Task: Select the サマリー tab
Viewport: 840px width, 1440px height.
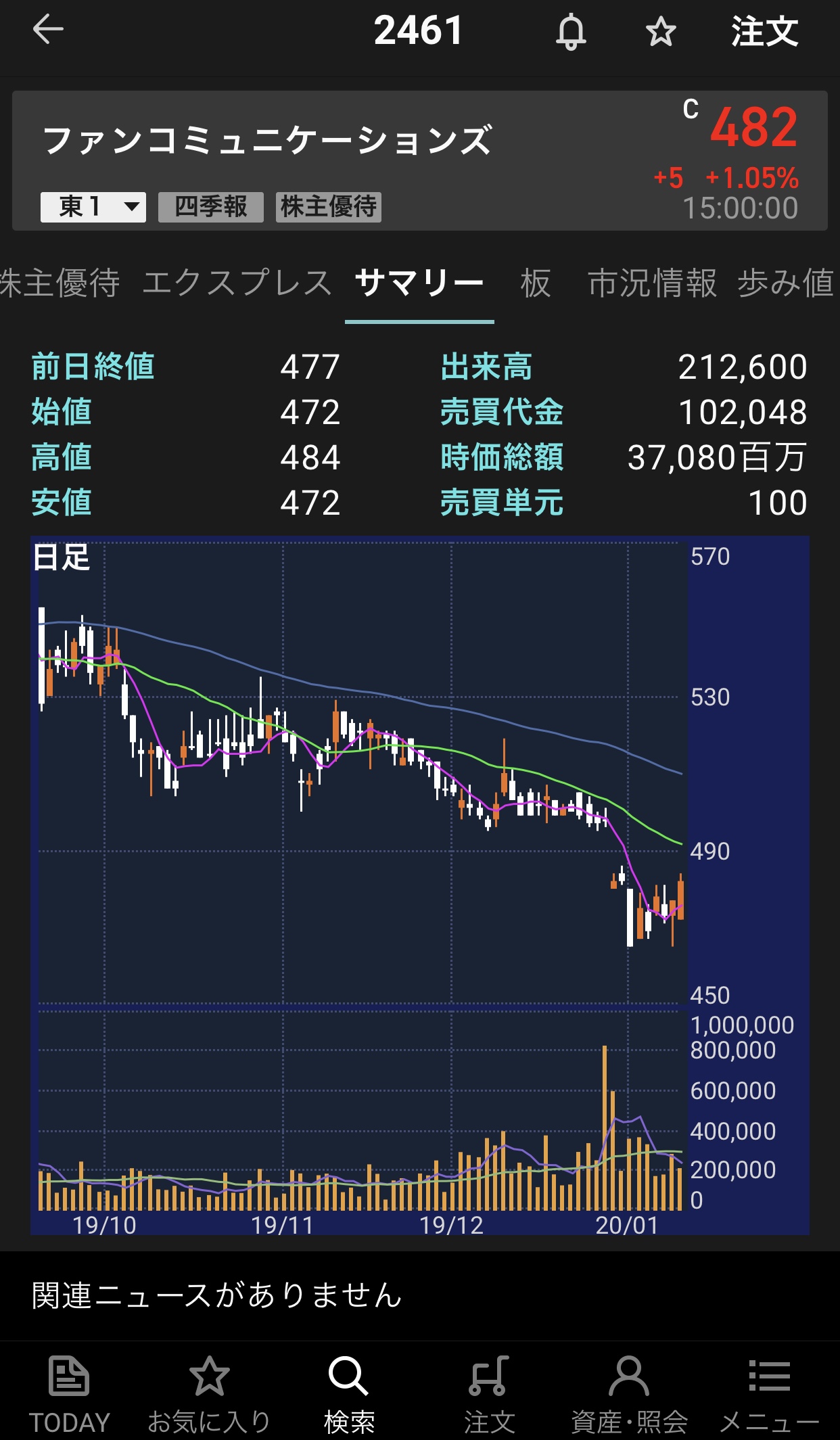Action: click(x=419, y=283)
